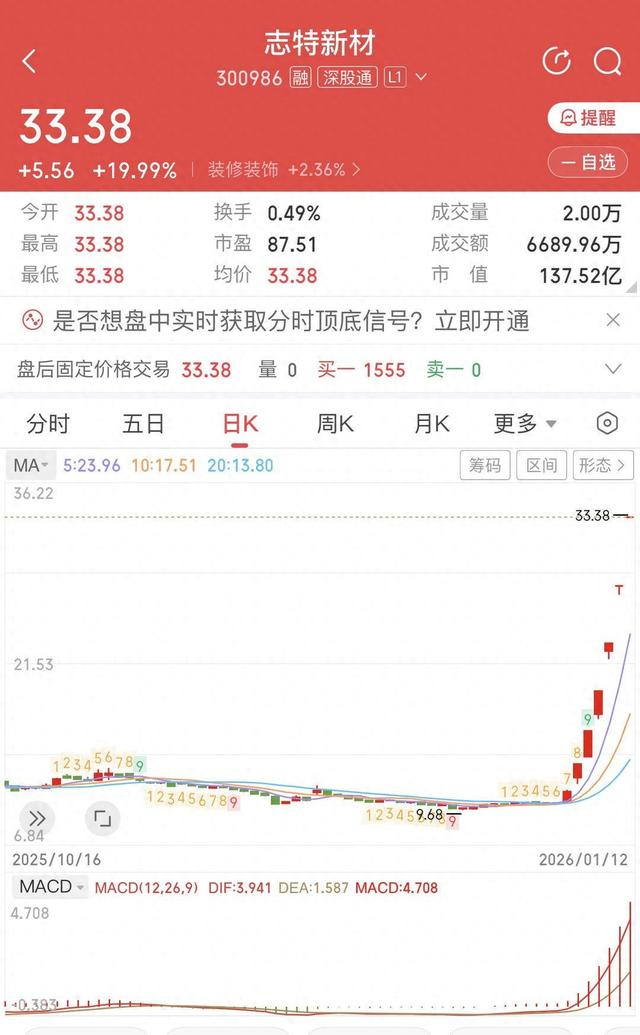The height and width of the screenshot is (1035, 640).
Task: Select the 周K chart tab
Action: pyautogui.click(x=335, y=424)
